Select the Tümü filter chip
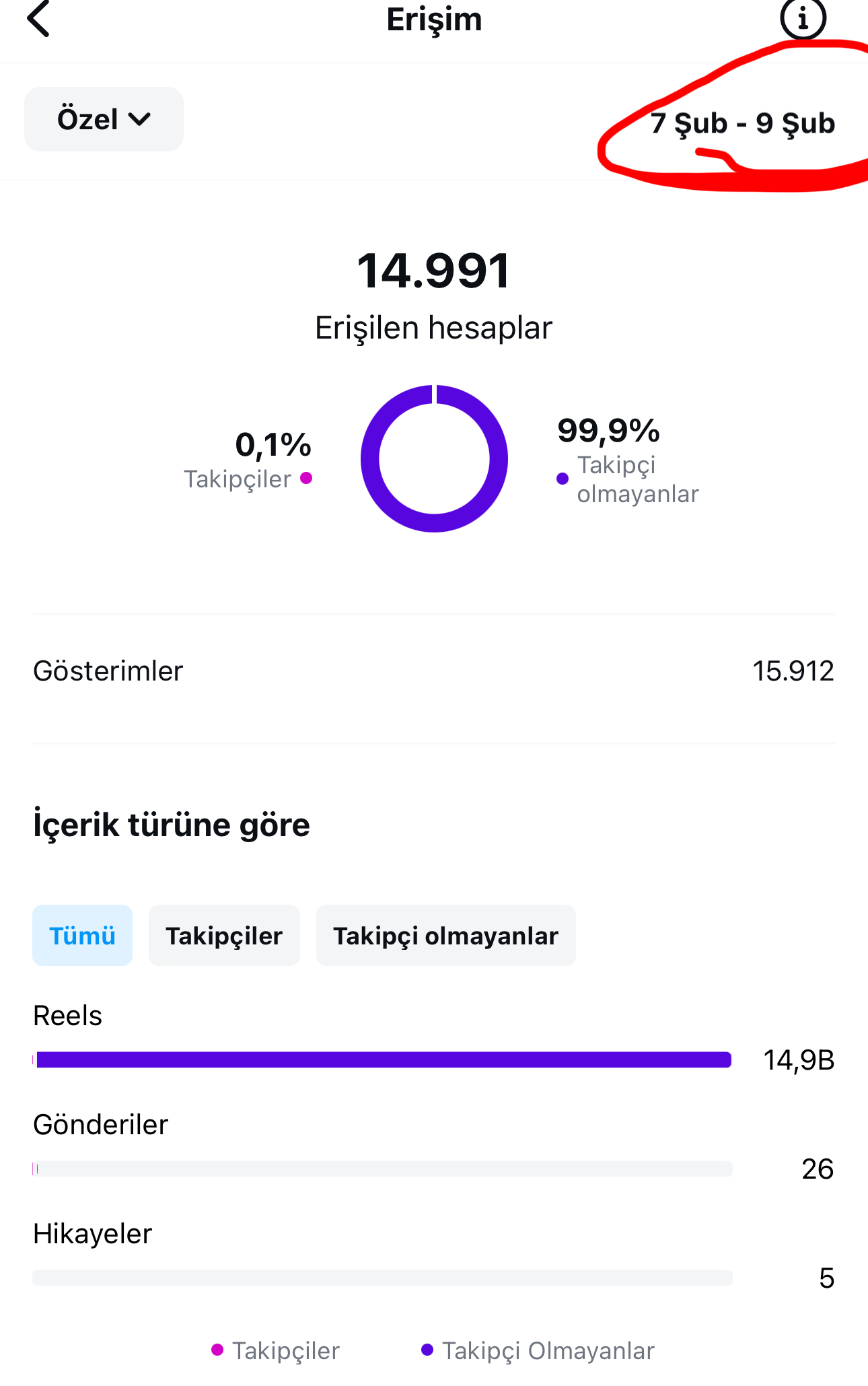 pos(82,936)
